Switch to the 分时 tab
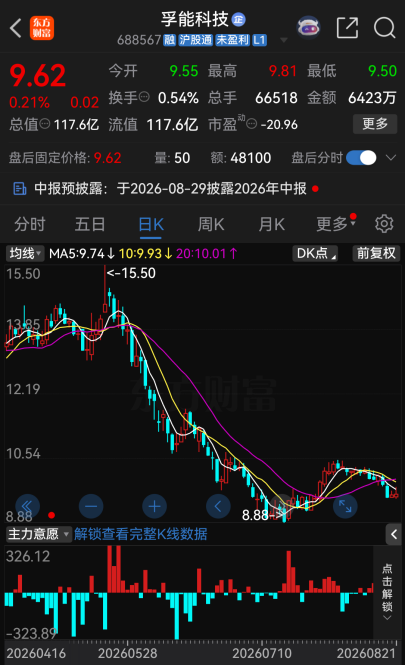This screenshot has width=405, height=665. [30, 224]
